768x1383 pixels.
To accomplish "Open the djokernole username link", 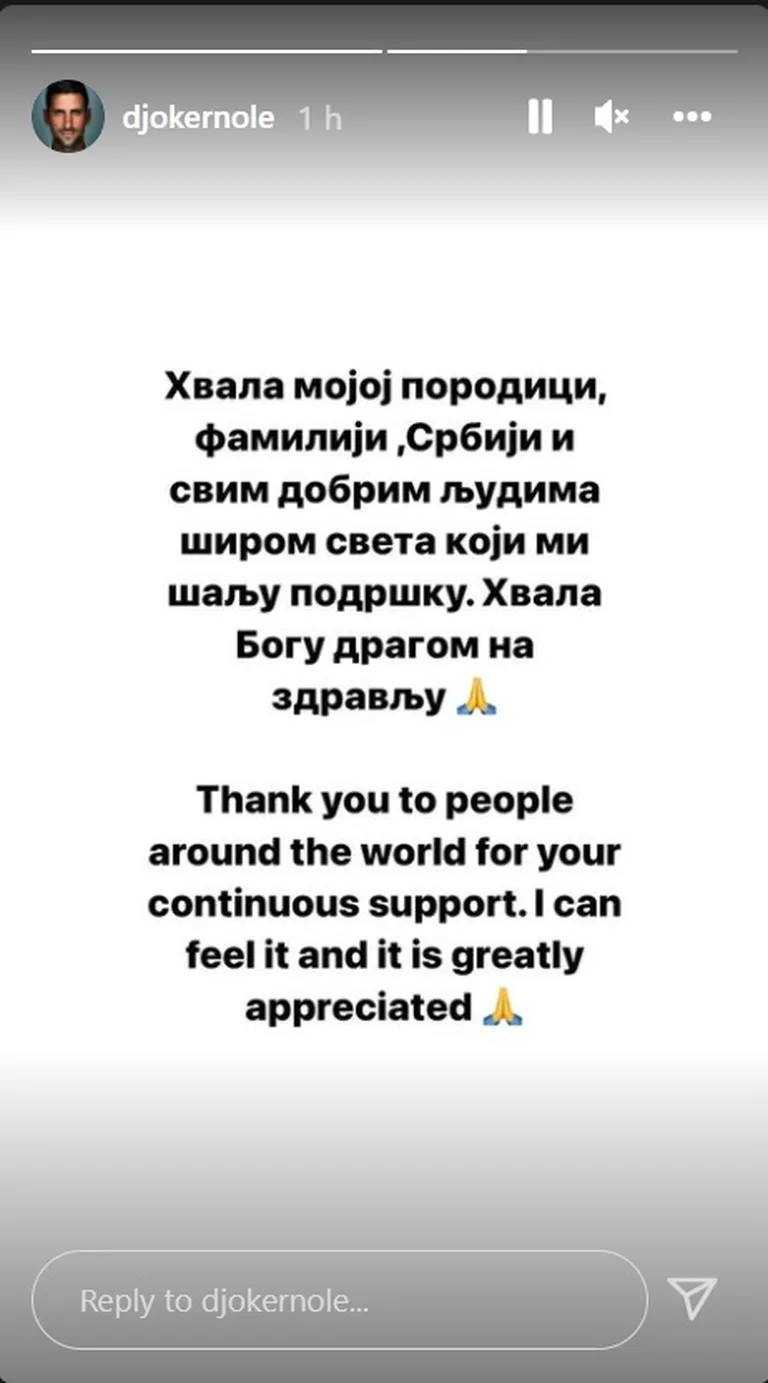I will tap(197, 118).
